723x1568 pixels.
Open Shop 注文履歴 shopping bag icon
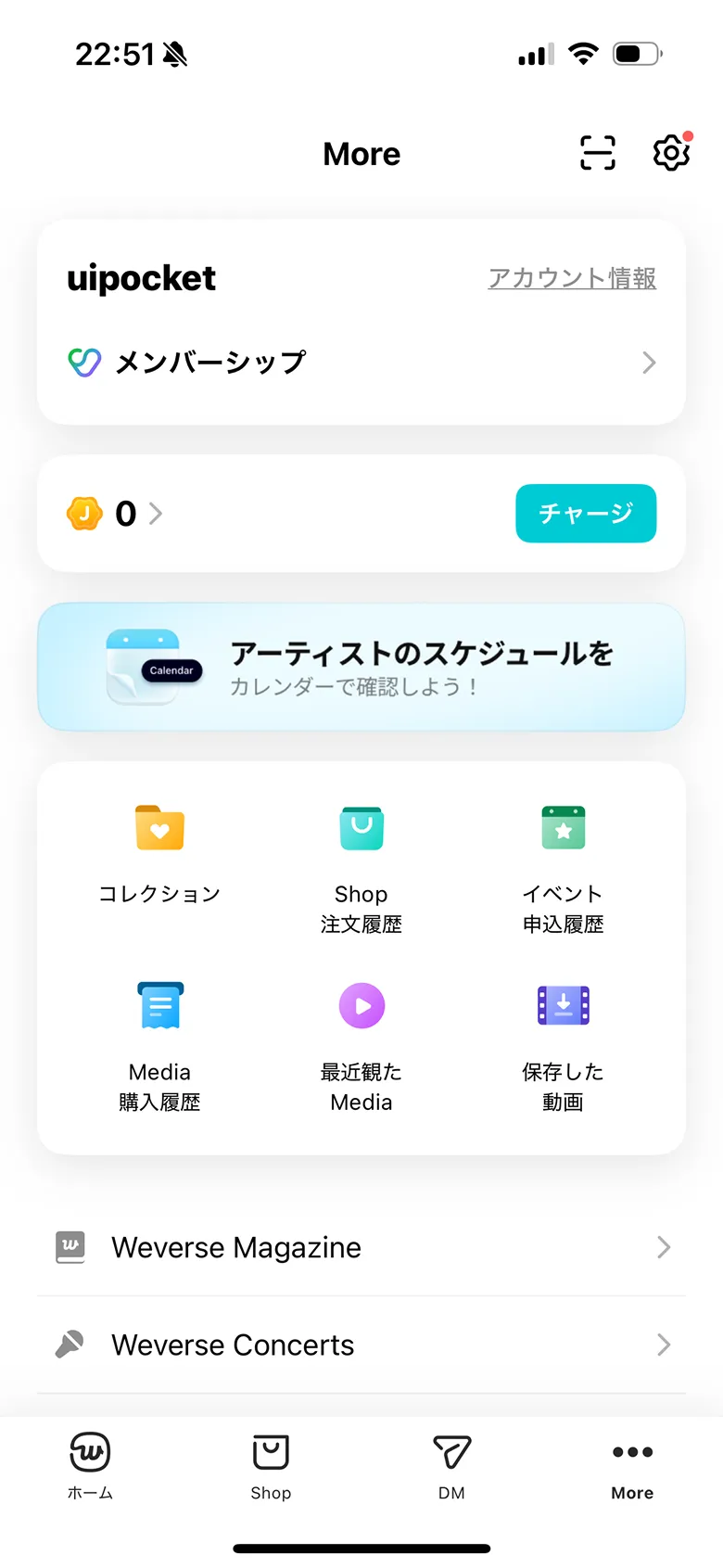pyautogui.click(x=361, y=827)
